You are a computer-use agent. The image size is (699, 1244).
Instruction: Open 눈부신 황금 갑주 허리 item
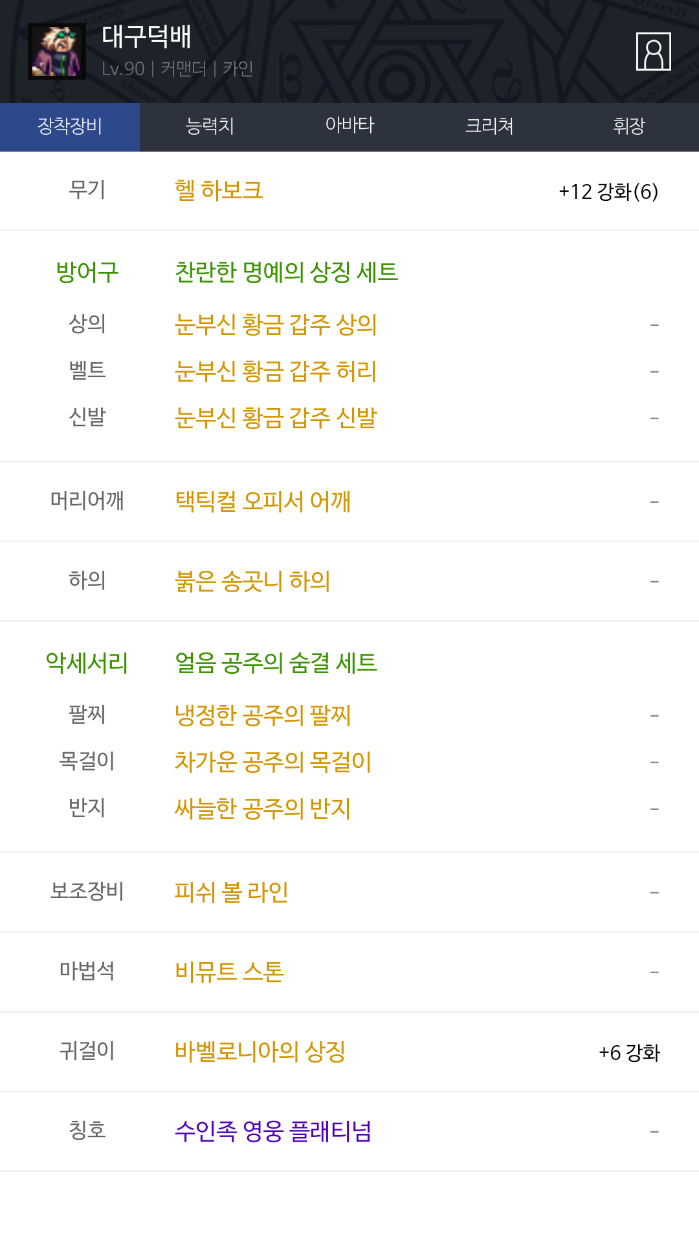tap(275, 371)
